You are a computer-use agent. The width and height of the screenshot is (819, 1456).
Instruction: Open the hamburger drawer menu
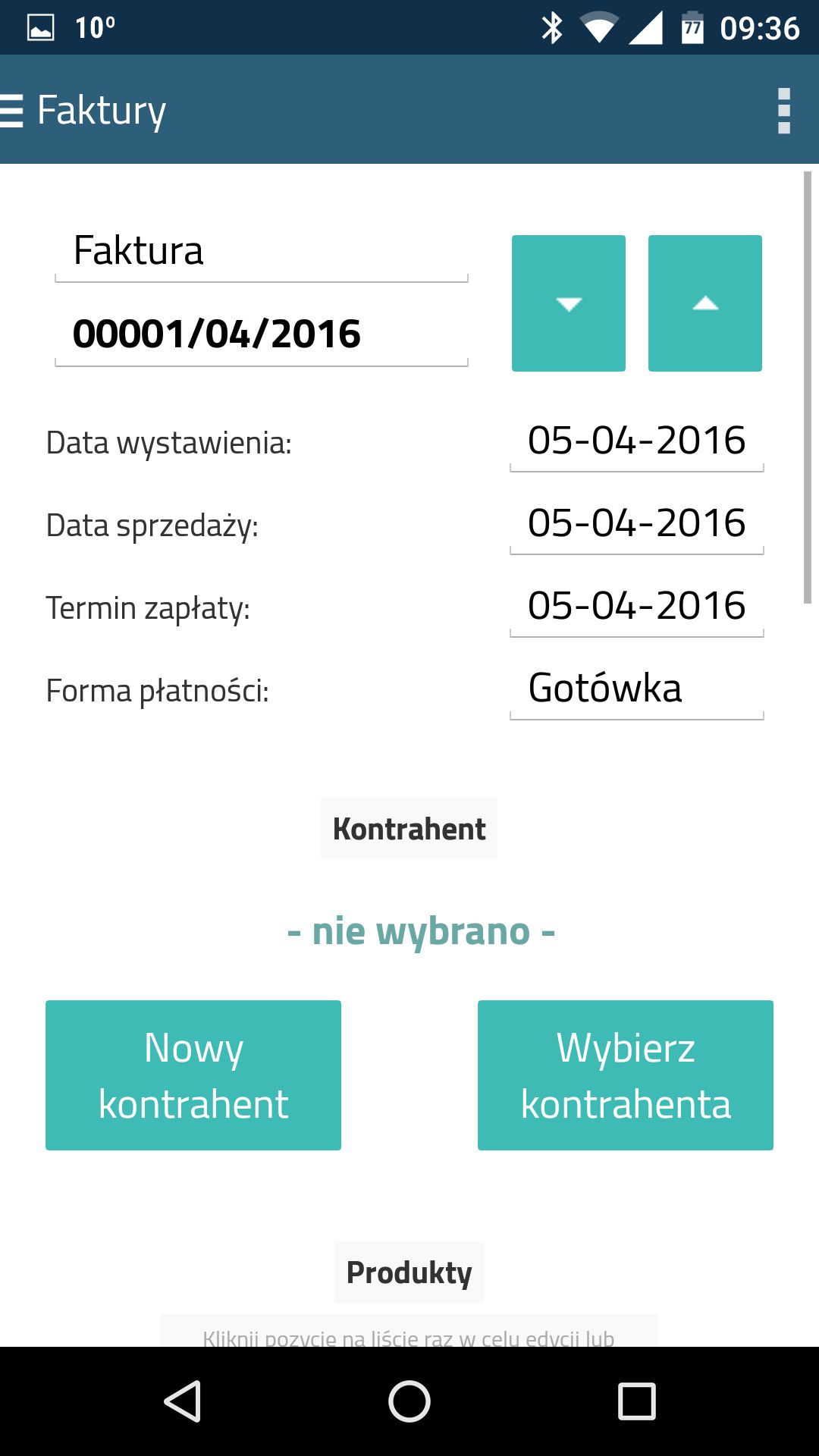click(x=12, y=111)
